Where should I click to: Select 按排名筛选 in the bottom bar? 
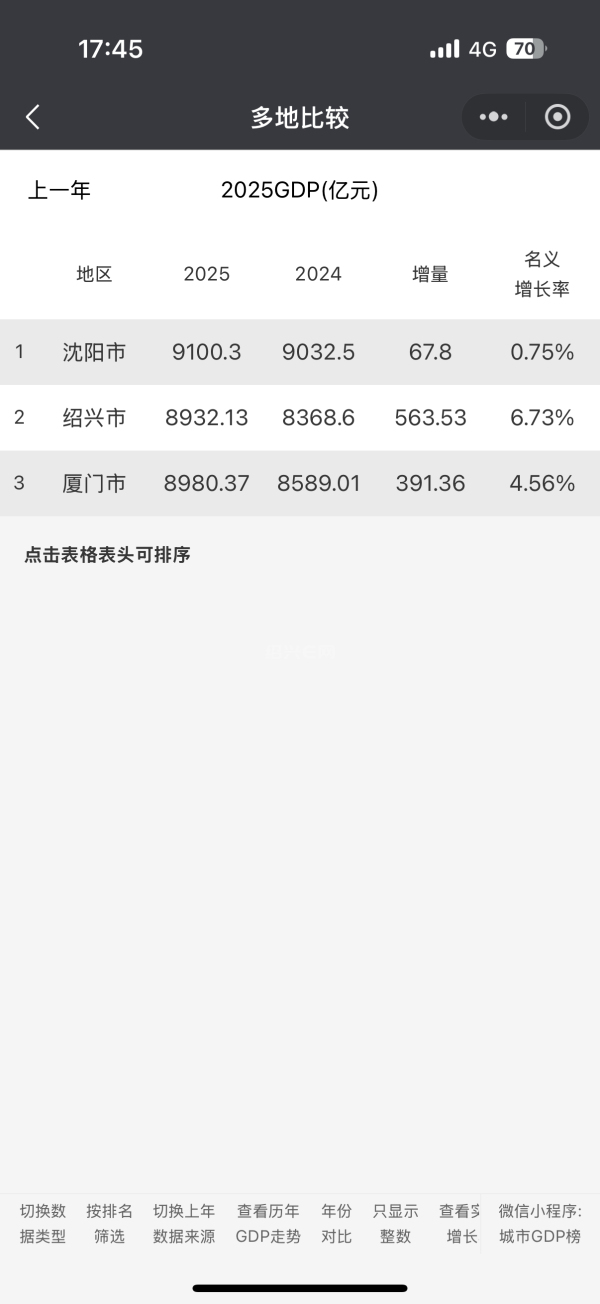tap(109, 1223)
